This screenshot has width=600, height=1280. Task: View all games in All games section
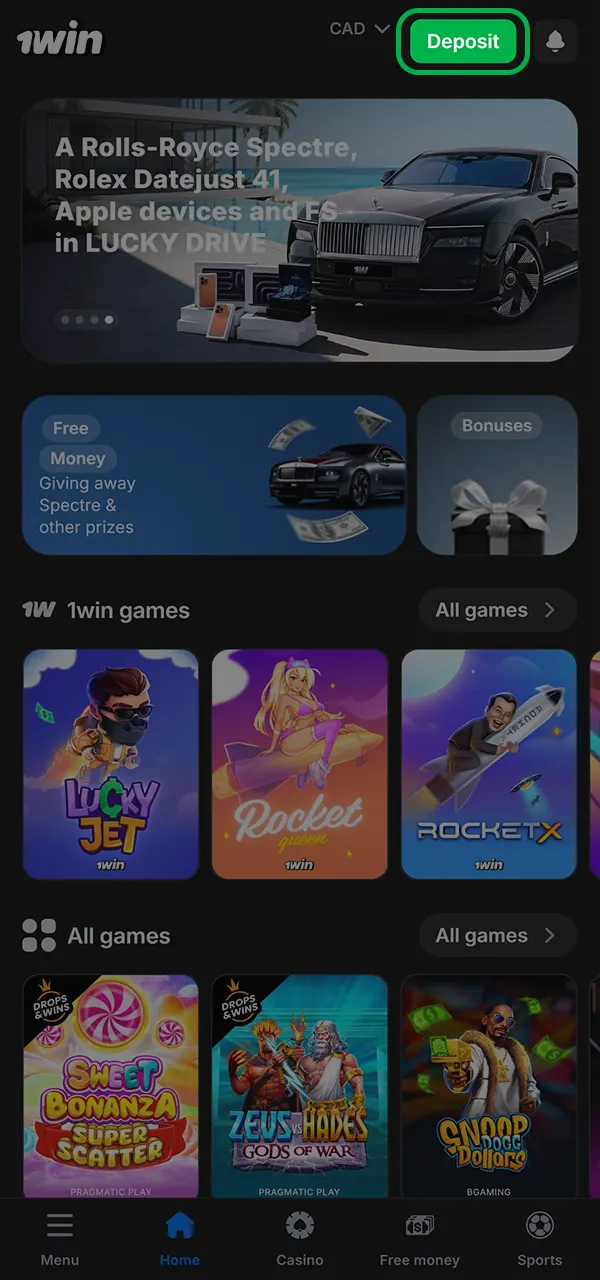coord(496,936)
